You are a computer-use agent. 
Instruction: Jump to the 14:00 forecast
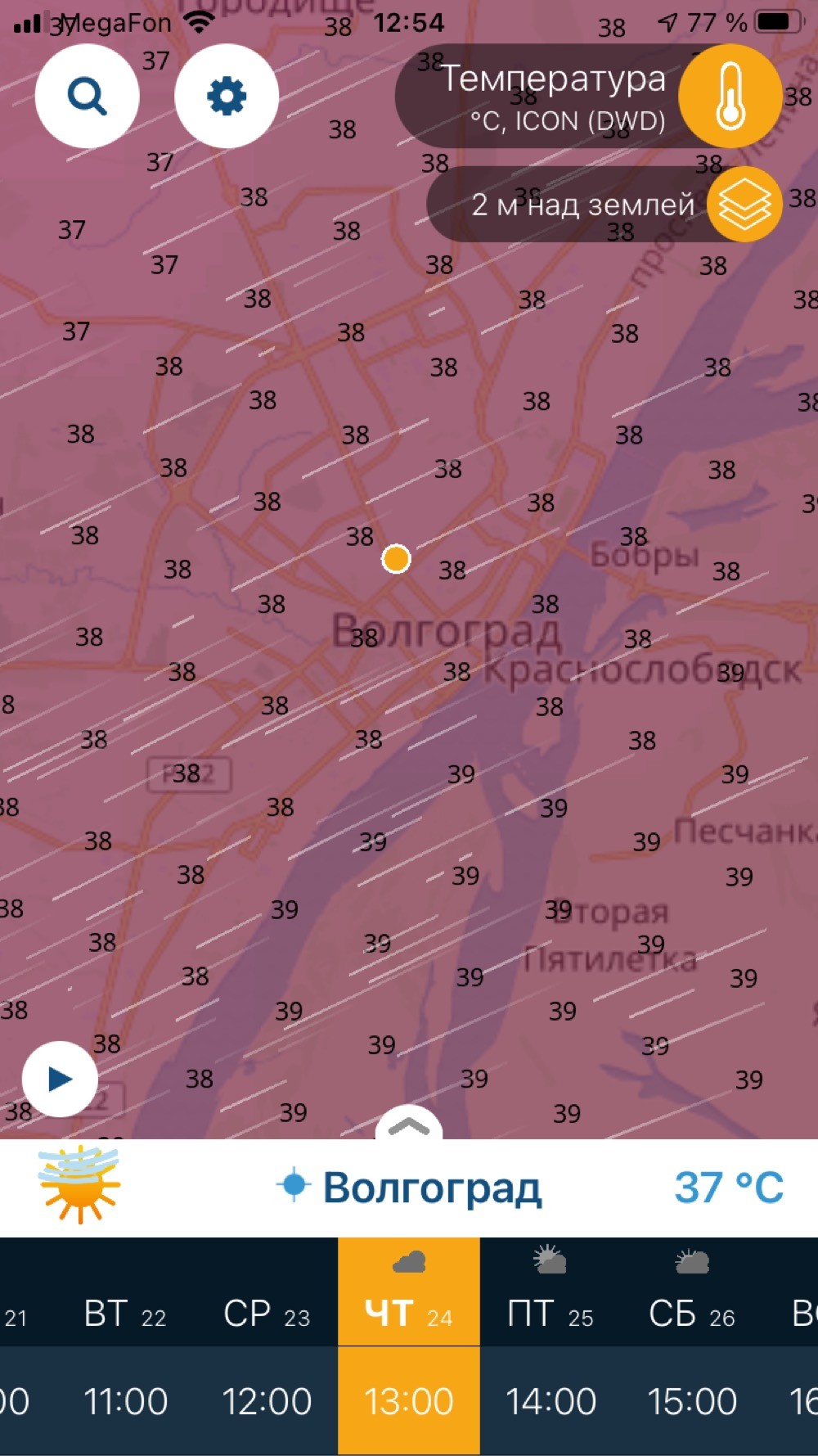[x=551, y=1400]
